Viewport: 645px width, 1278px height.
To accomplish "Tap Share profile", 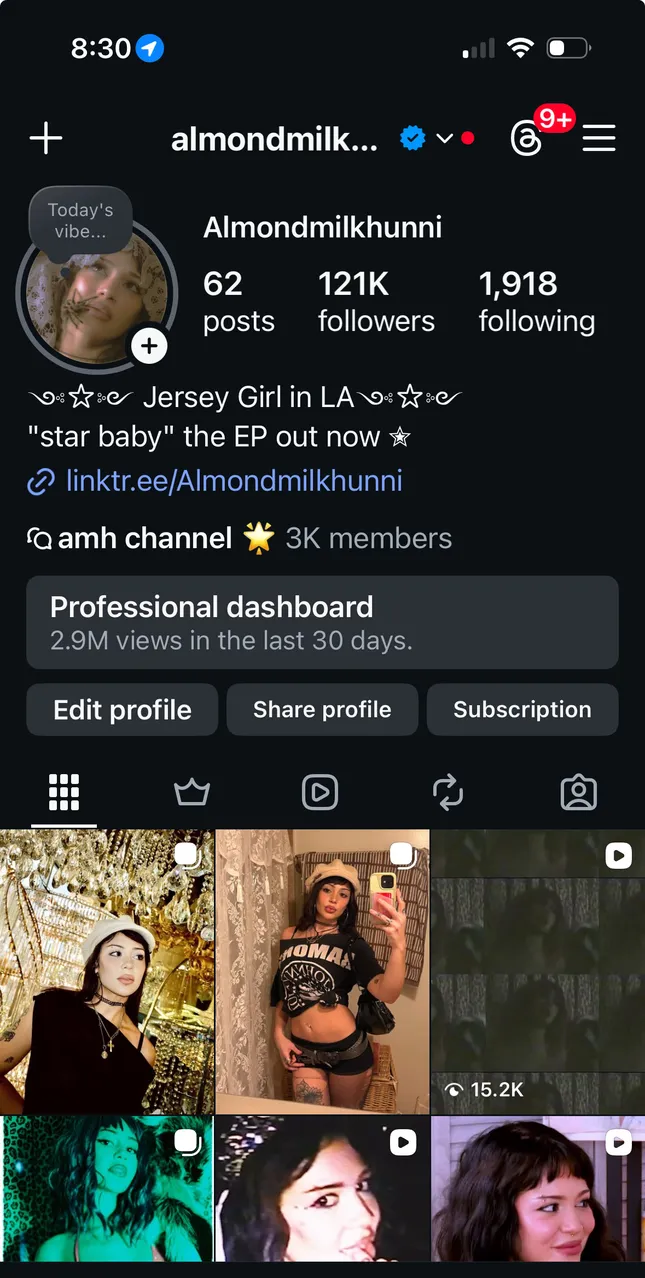I will [322, 710].
